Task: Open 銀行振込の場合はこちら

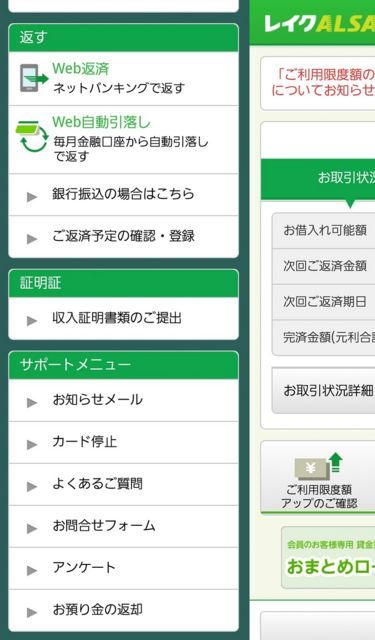Action: pyautogui.click(x=123, y=195)
